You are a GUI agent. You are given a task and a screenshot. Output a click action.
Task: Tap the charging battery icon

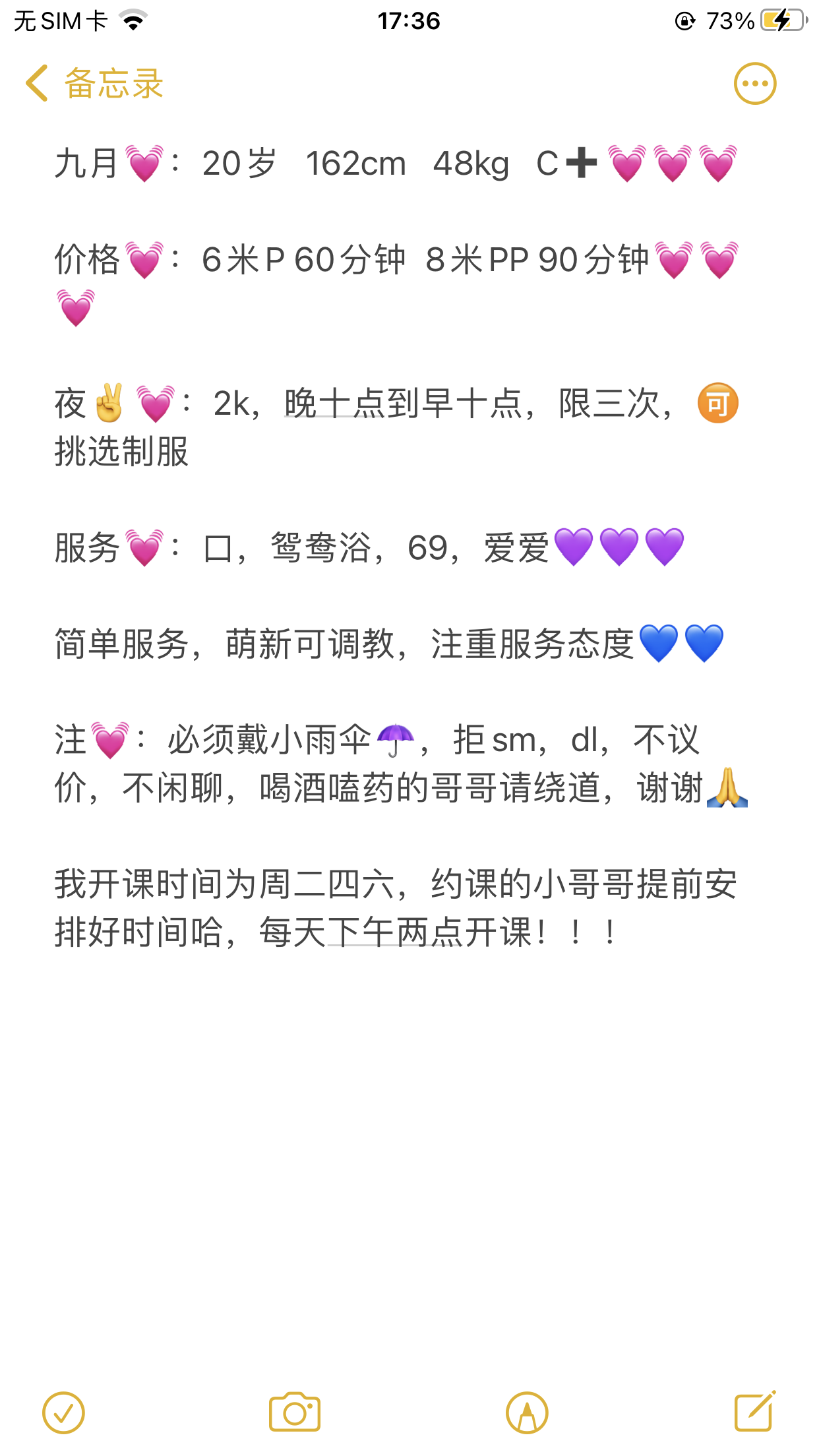[780, 20]
